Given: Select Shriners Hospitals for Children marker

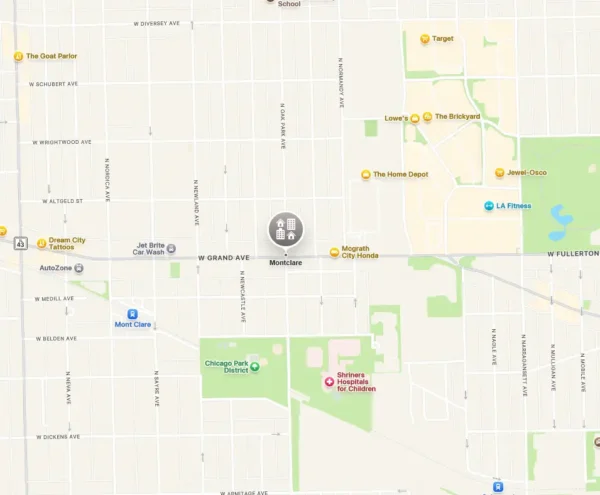Looking at the screenshot, I should [x=328, y=382].
